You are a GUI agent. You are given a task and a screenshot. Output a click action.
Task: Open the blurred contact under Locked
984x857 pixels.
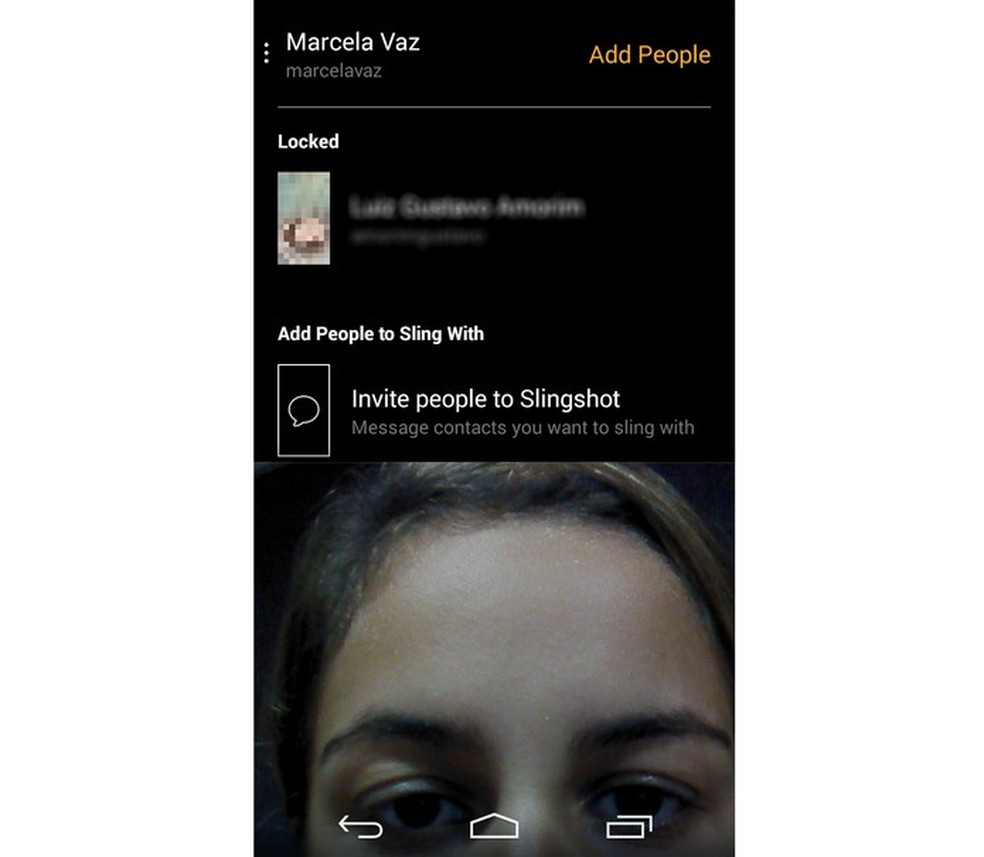(x=465, y=217)
